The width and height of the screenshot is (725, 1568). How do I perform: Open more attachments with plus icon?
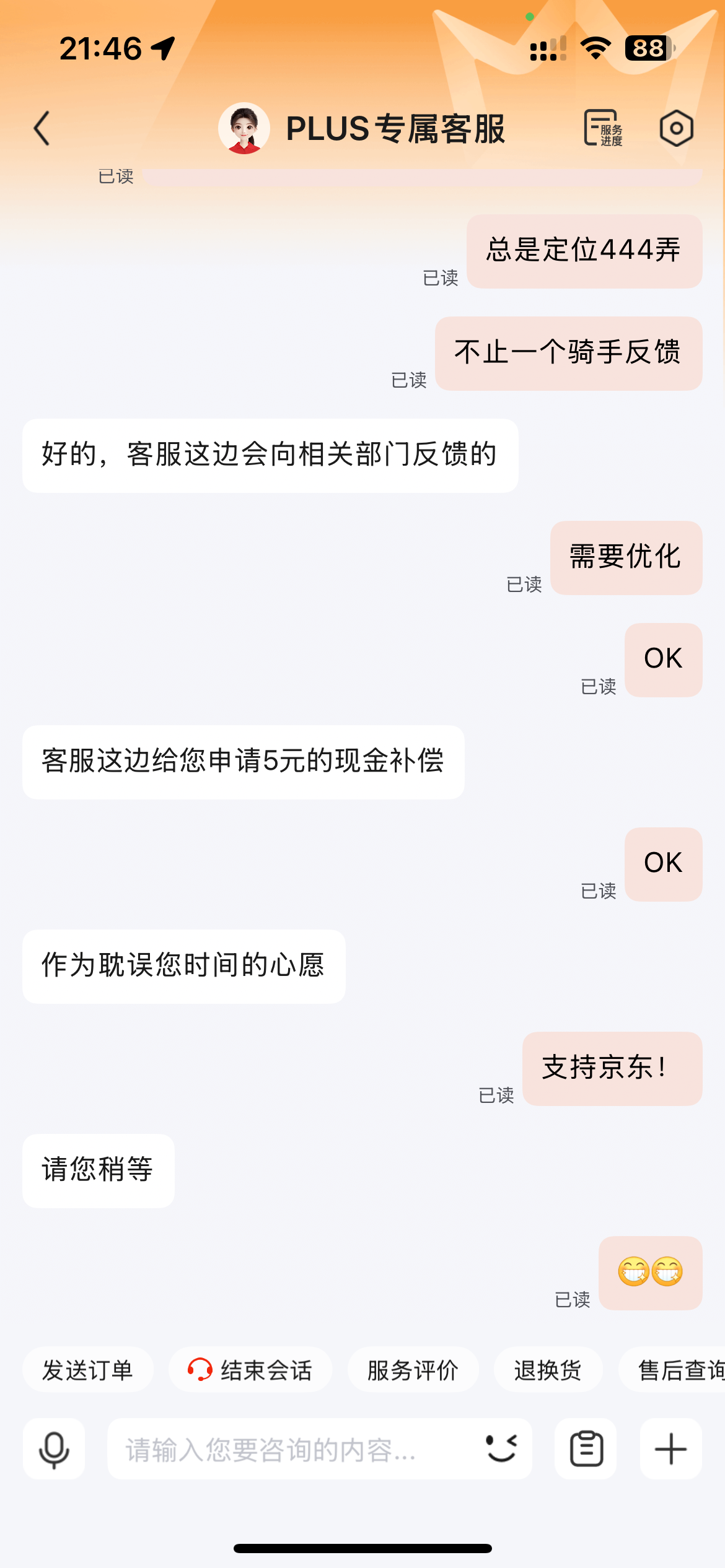[x=670, y=1449]
